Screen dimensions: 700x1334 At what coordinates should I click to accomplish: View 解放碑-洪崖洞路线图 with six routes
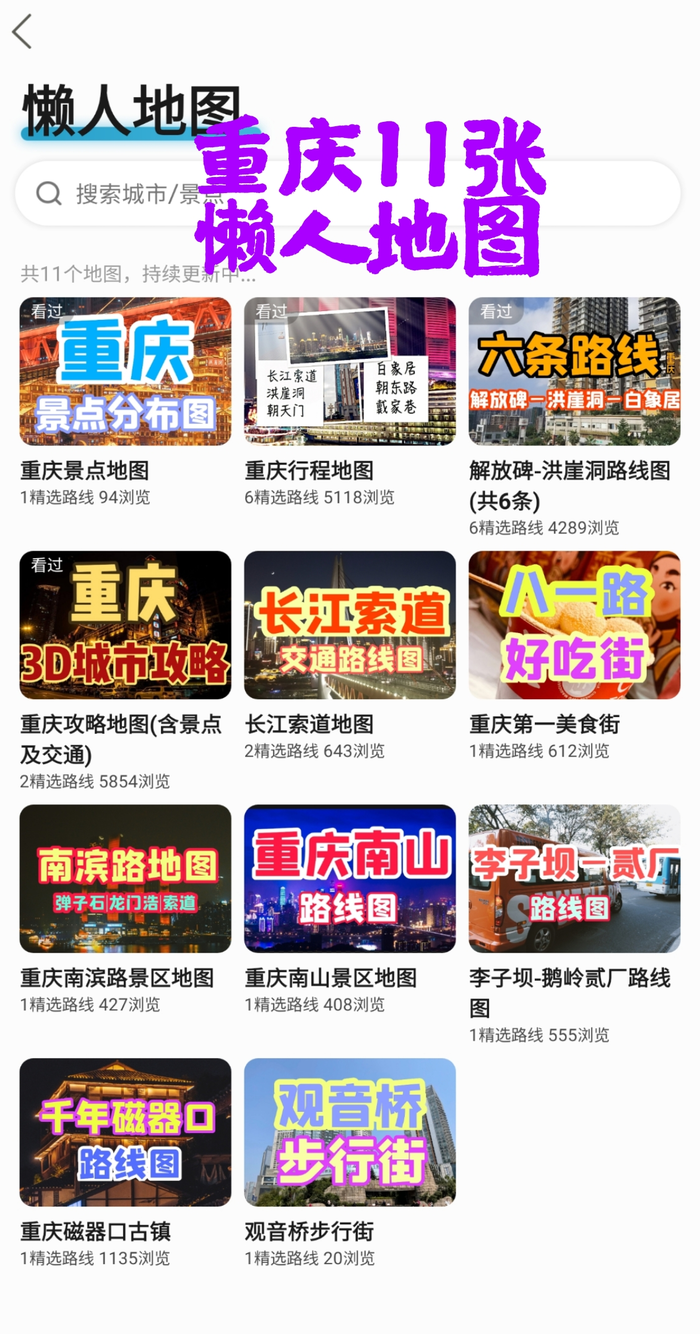coord(574,371)
